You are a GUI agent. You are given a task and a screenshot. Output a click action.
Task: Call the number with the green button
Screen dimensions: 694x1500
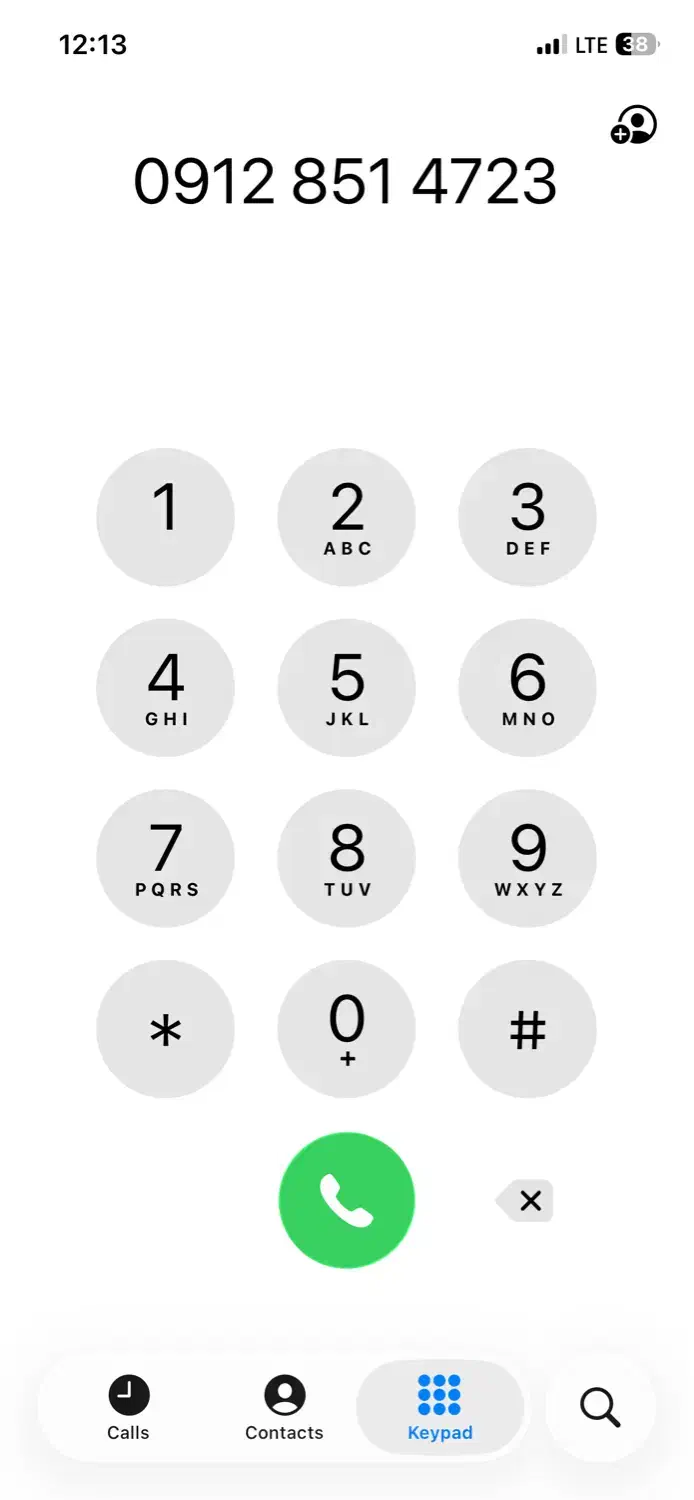pyautogui.click(x=346, y=1200)
